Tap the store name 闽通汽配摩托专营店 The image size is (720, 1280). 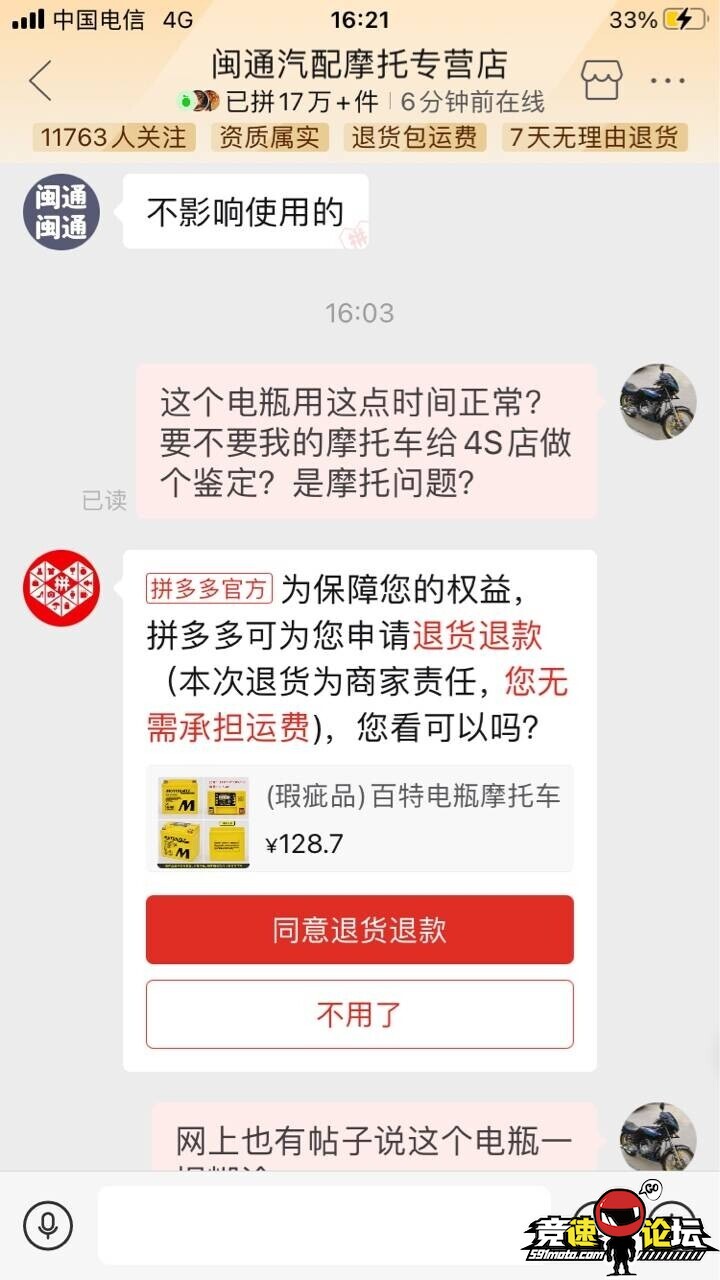click(359, 65)
